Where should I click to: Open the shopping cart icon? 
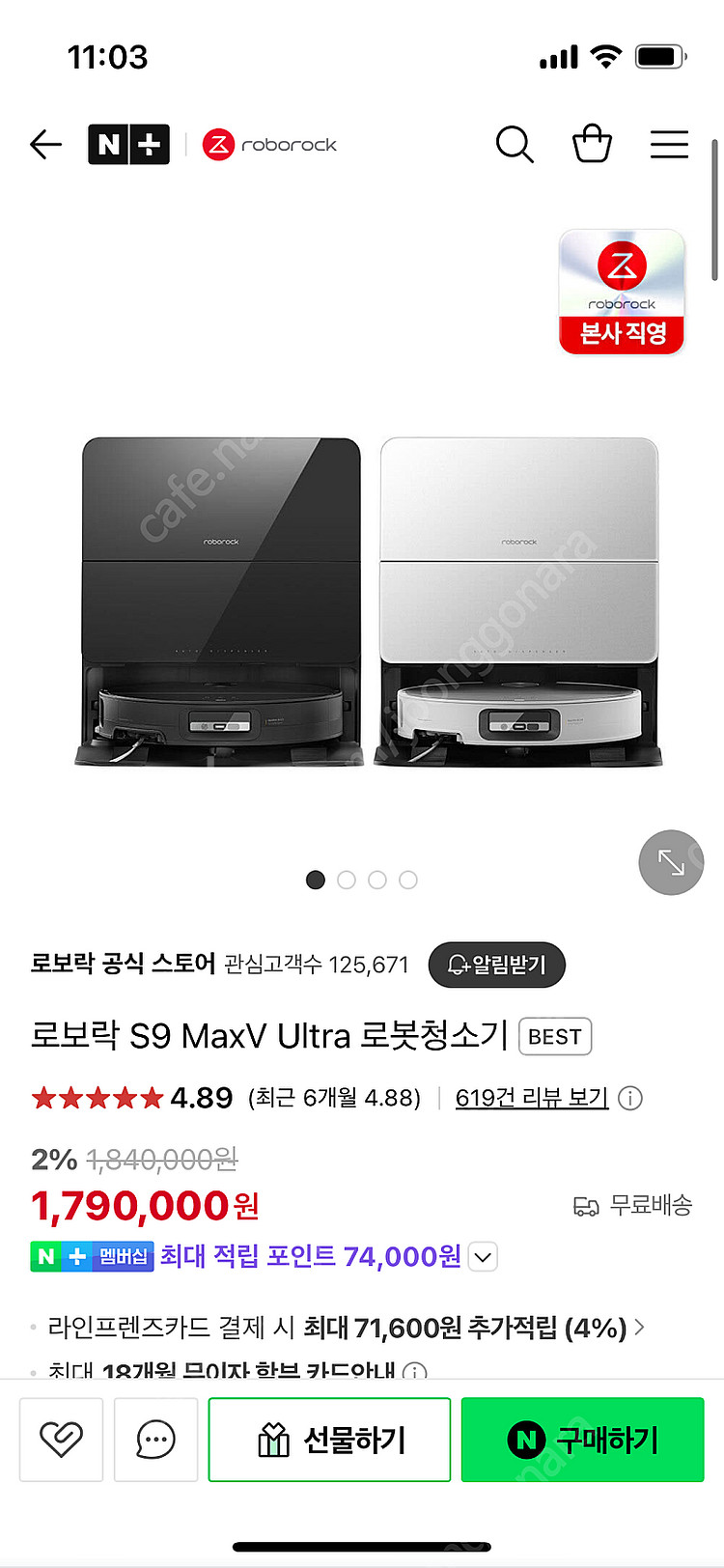pyautogui.click(x=593, y=144)
